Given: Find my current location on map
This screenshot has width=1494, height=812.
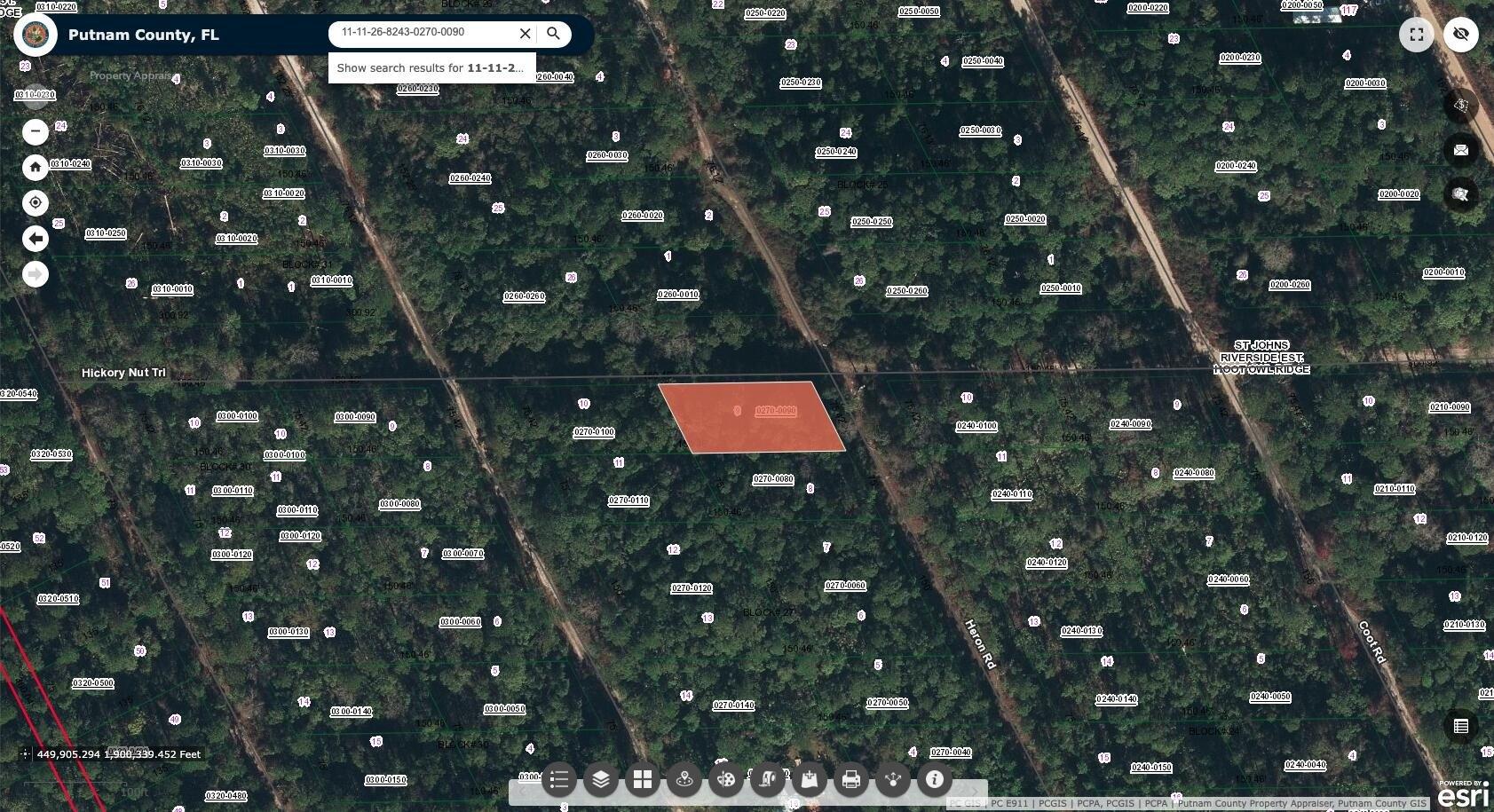Looking at the screenshot, I should (x=36, y=202).
